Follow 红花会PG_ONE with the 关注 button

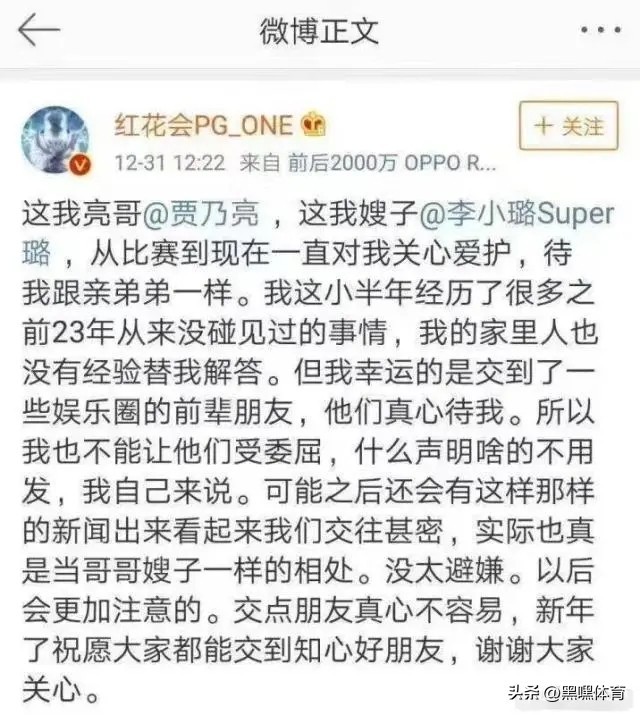(569, 127)
